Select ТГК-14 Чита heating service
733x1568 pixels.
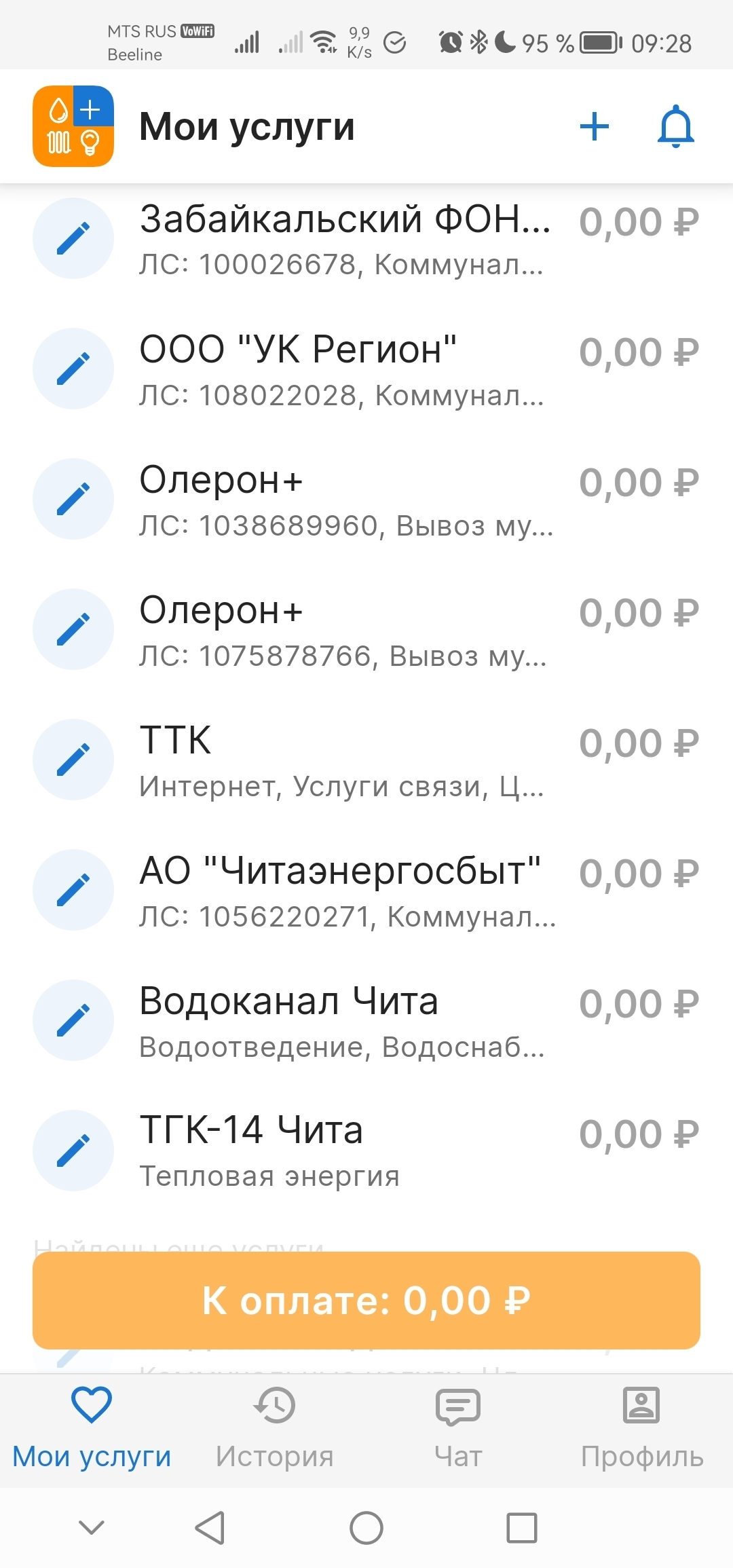(346, 1151)
